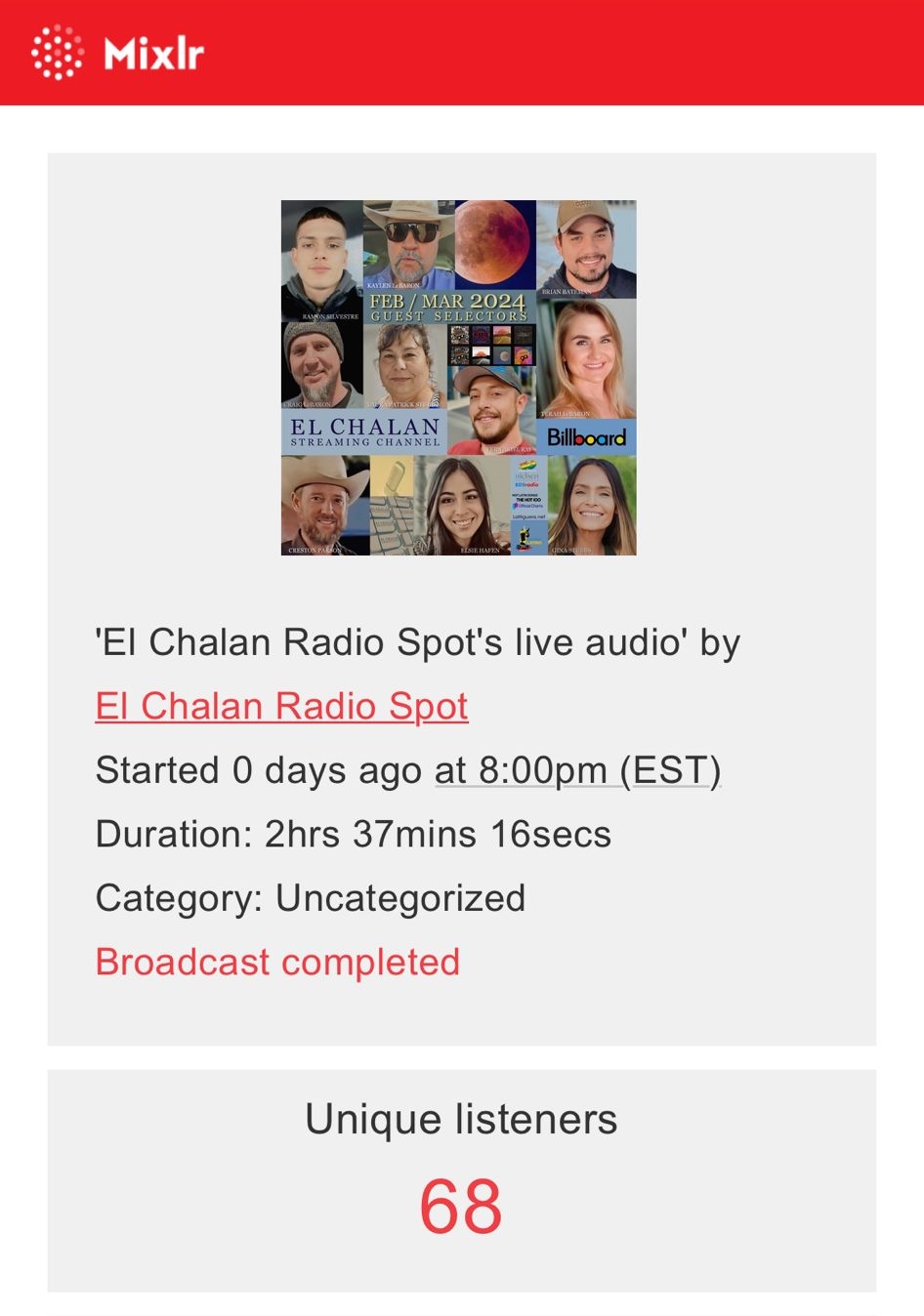
Task: Open the El Chalan Radio Spot link
Action: coord(281,706)
